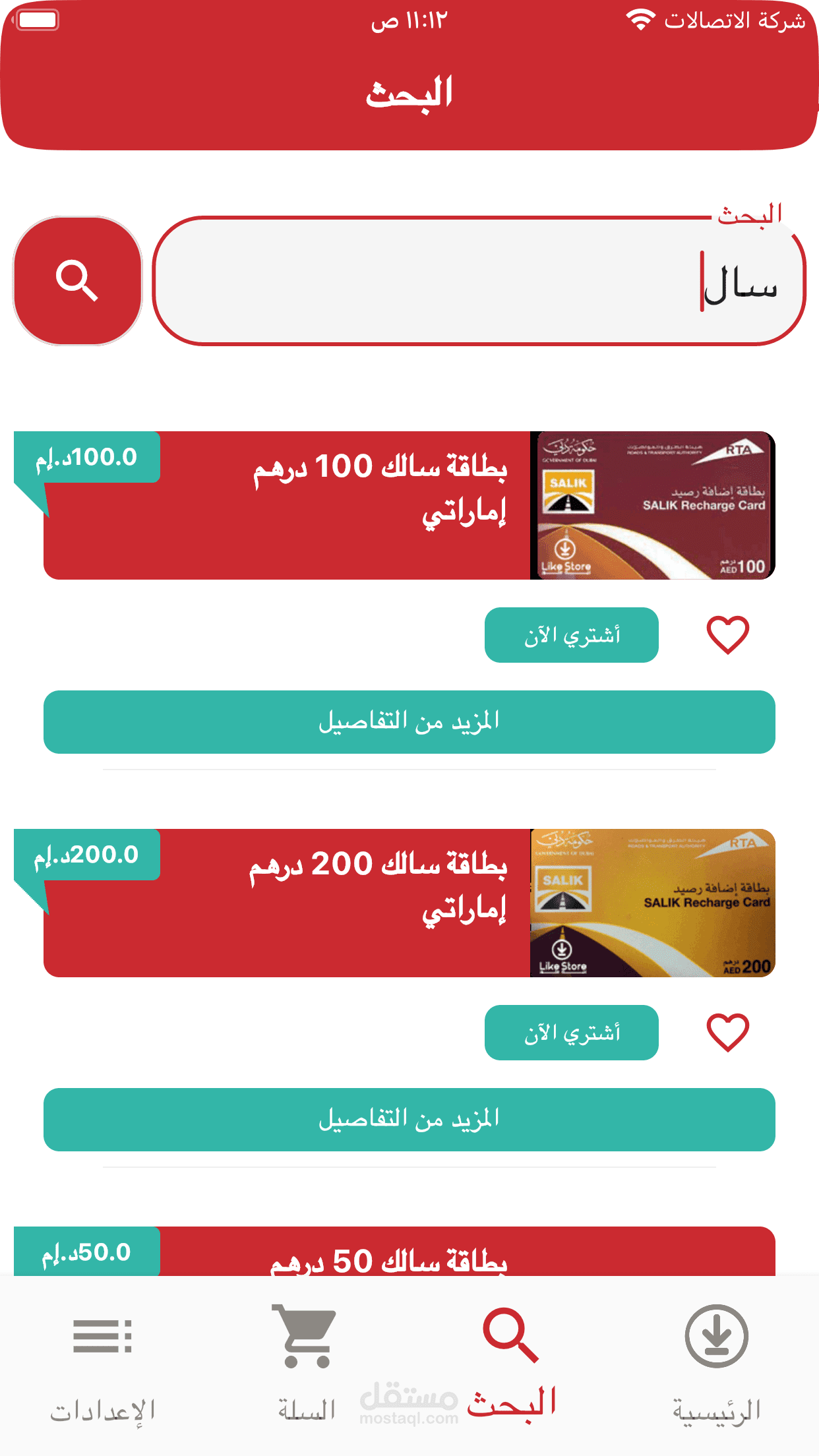Favorite the Salik 200 dirham card
The height and width of the screenshot is (1456, 819).
[x=727, y=1033]
